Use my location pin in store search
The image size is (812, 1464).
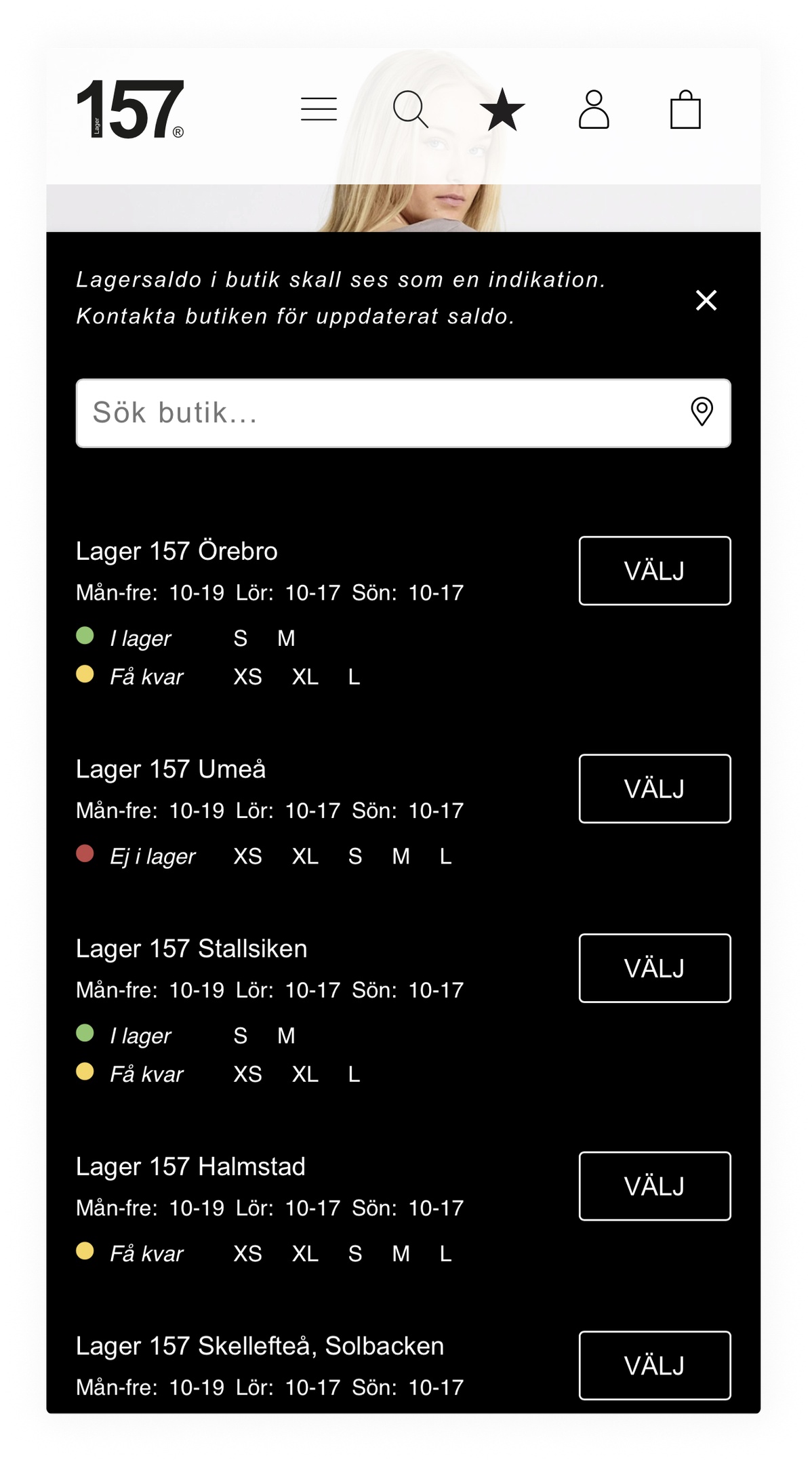(x=702, y=412)
